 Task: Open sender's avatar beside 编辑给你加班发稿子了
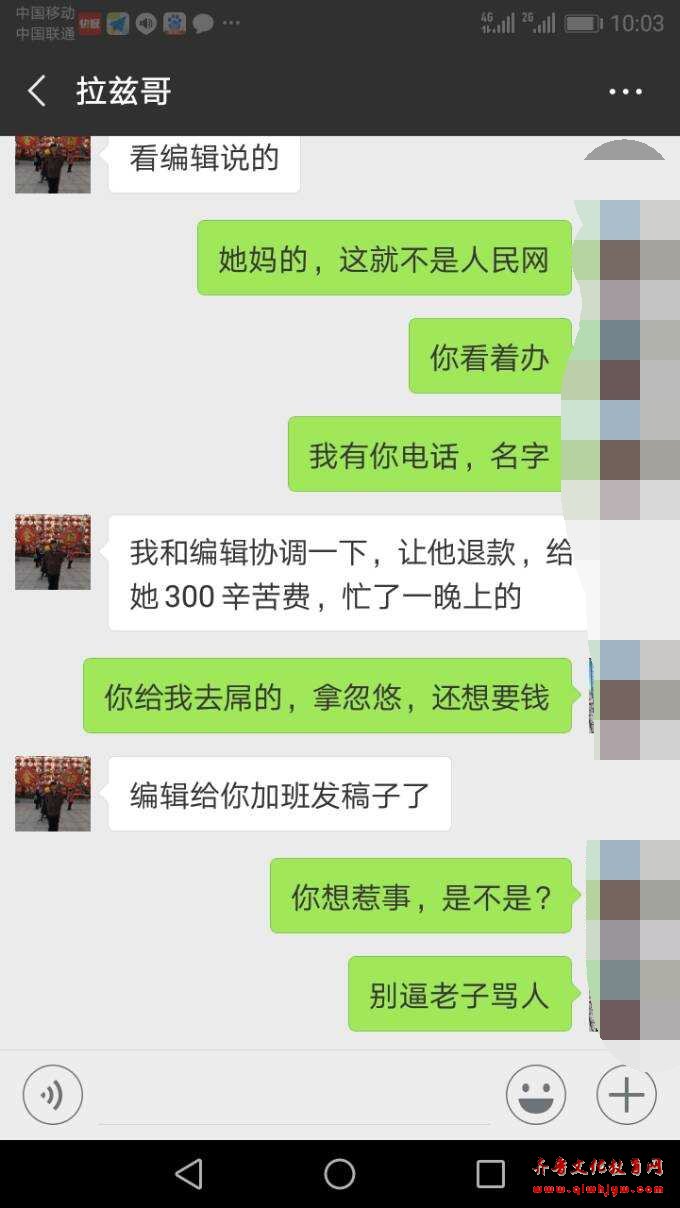pyautogui.click(x=52, y=793)
